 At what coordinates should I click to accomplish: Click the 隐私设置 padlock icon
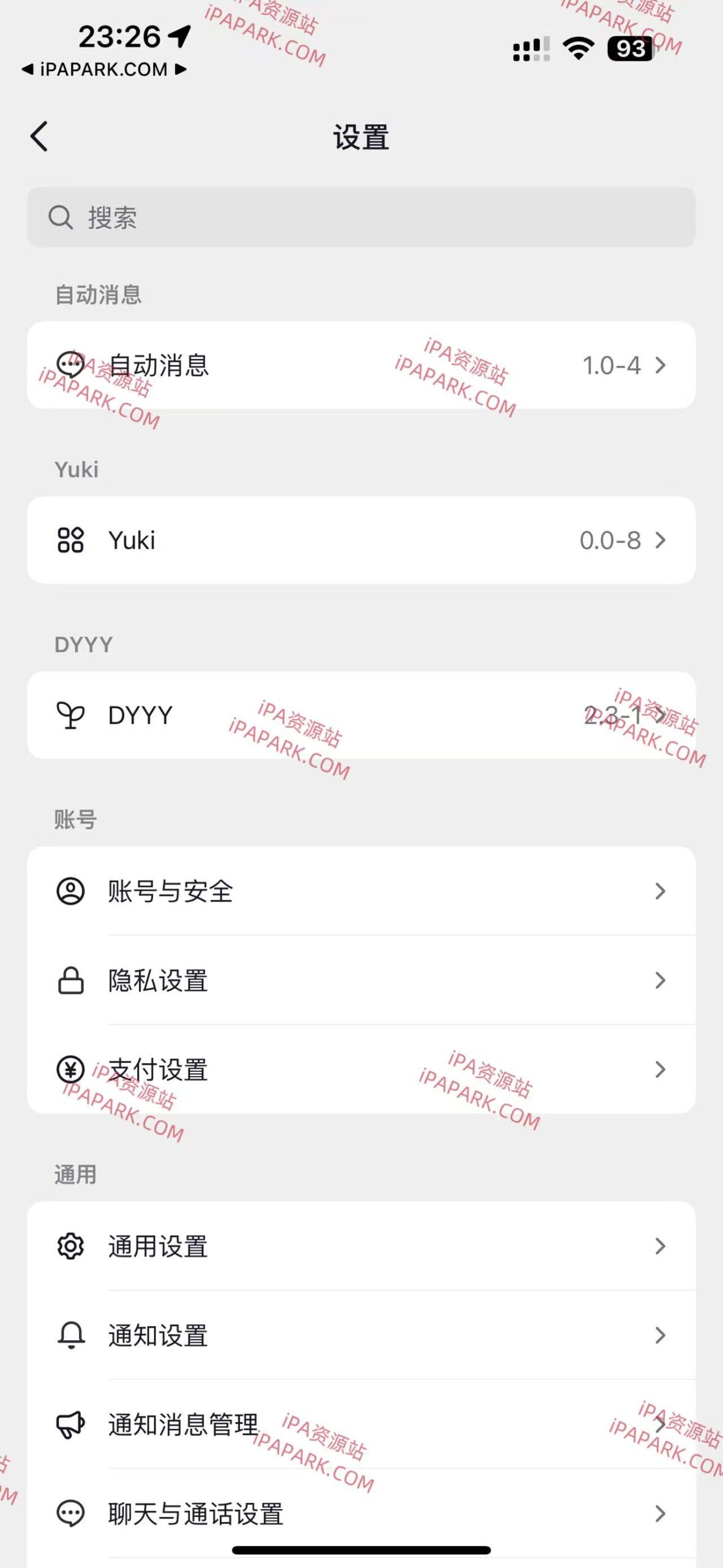(x=72, y=981)
